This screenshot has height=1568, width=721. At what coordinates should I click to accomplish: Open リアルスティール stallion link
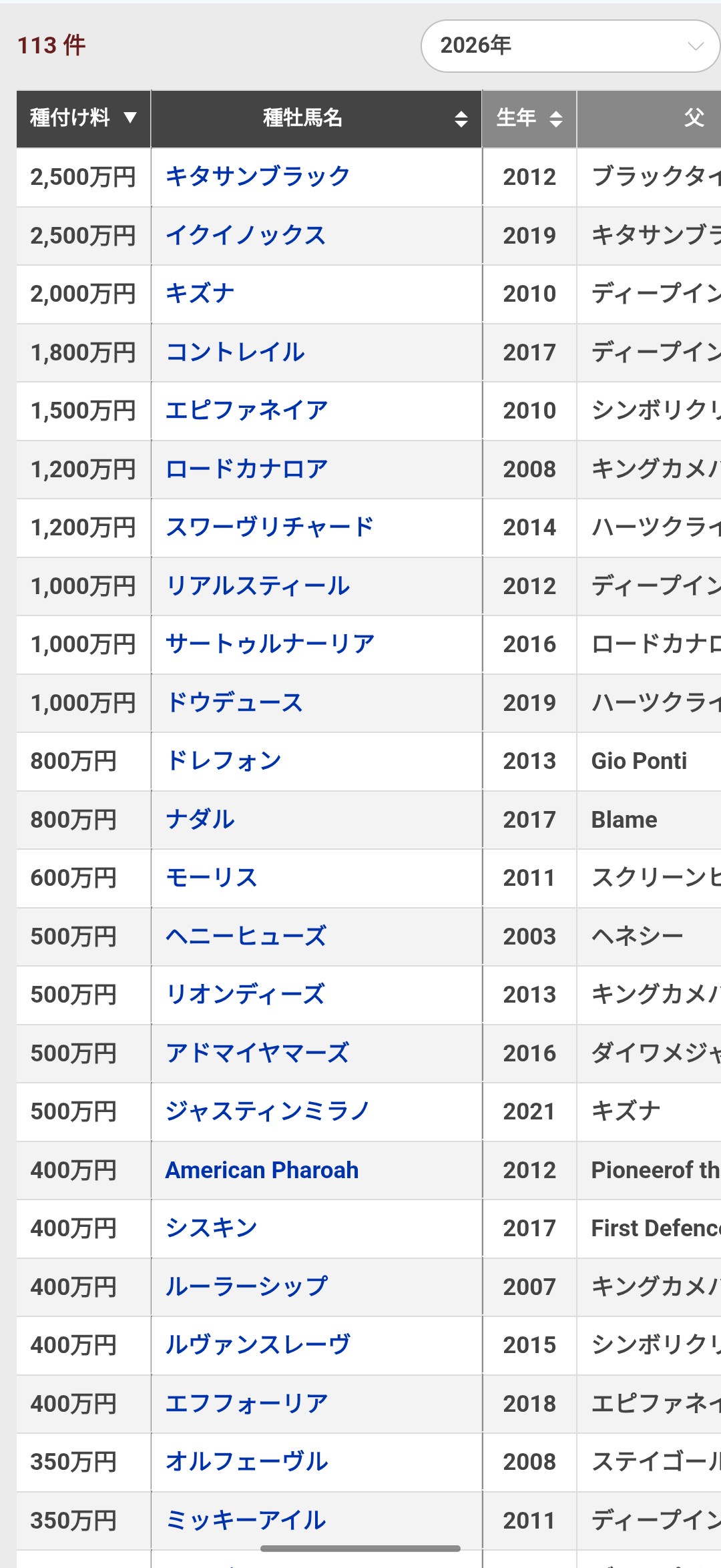[x=257, y=585]
